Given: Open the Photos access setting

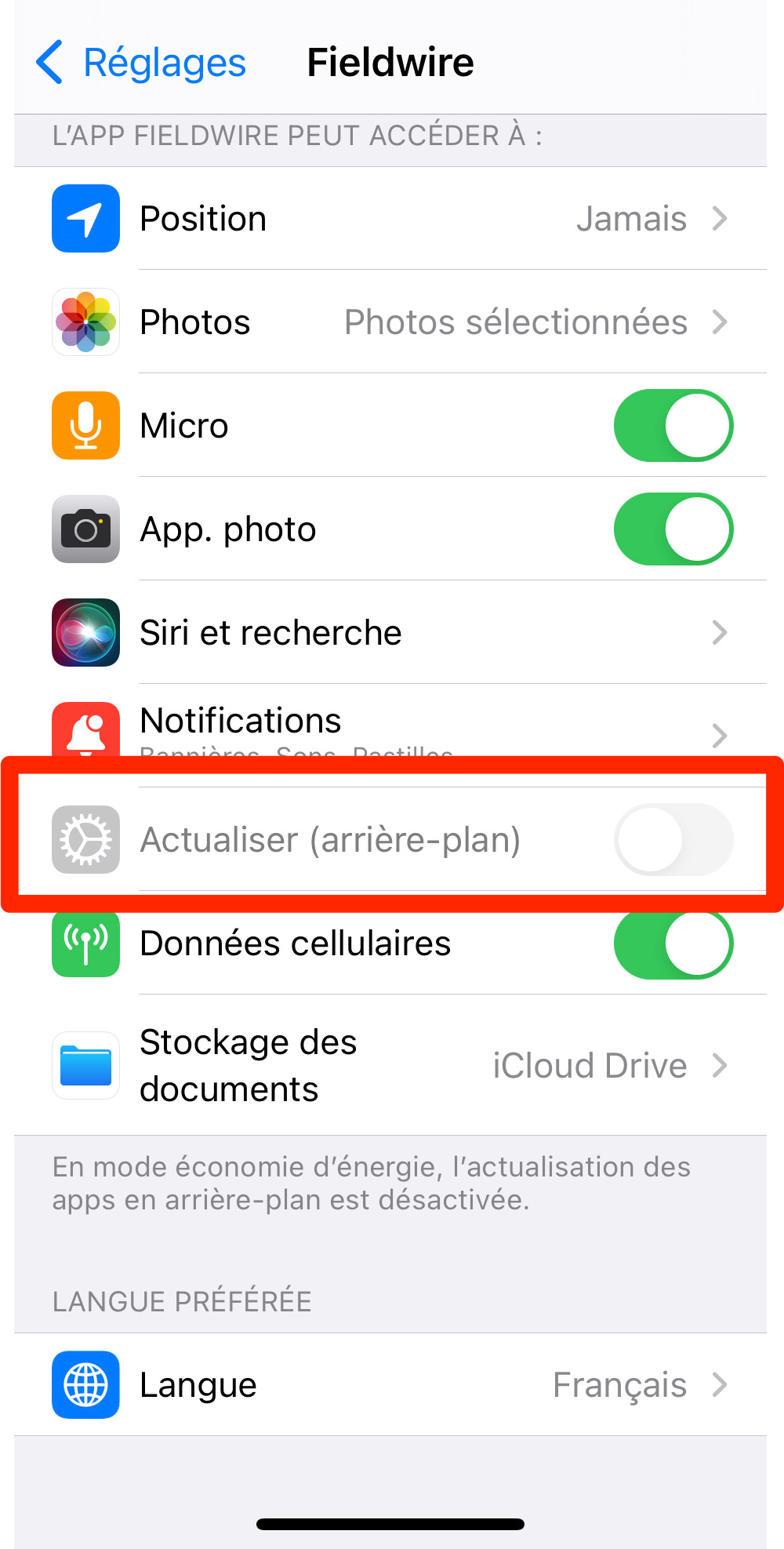Looking at the screenshot, I should tap(392, 322).
